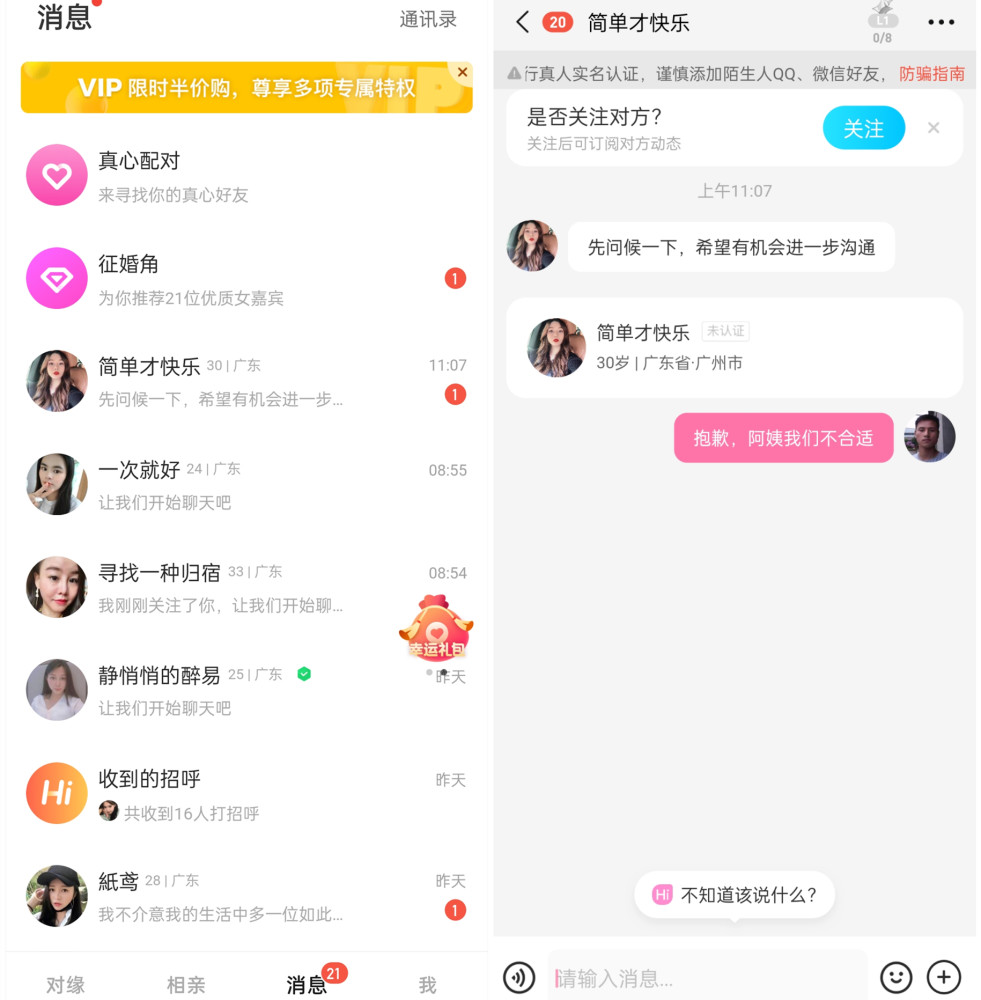Close the follow prompt with the × mark

(x=933, y=128)
